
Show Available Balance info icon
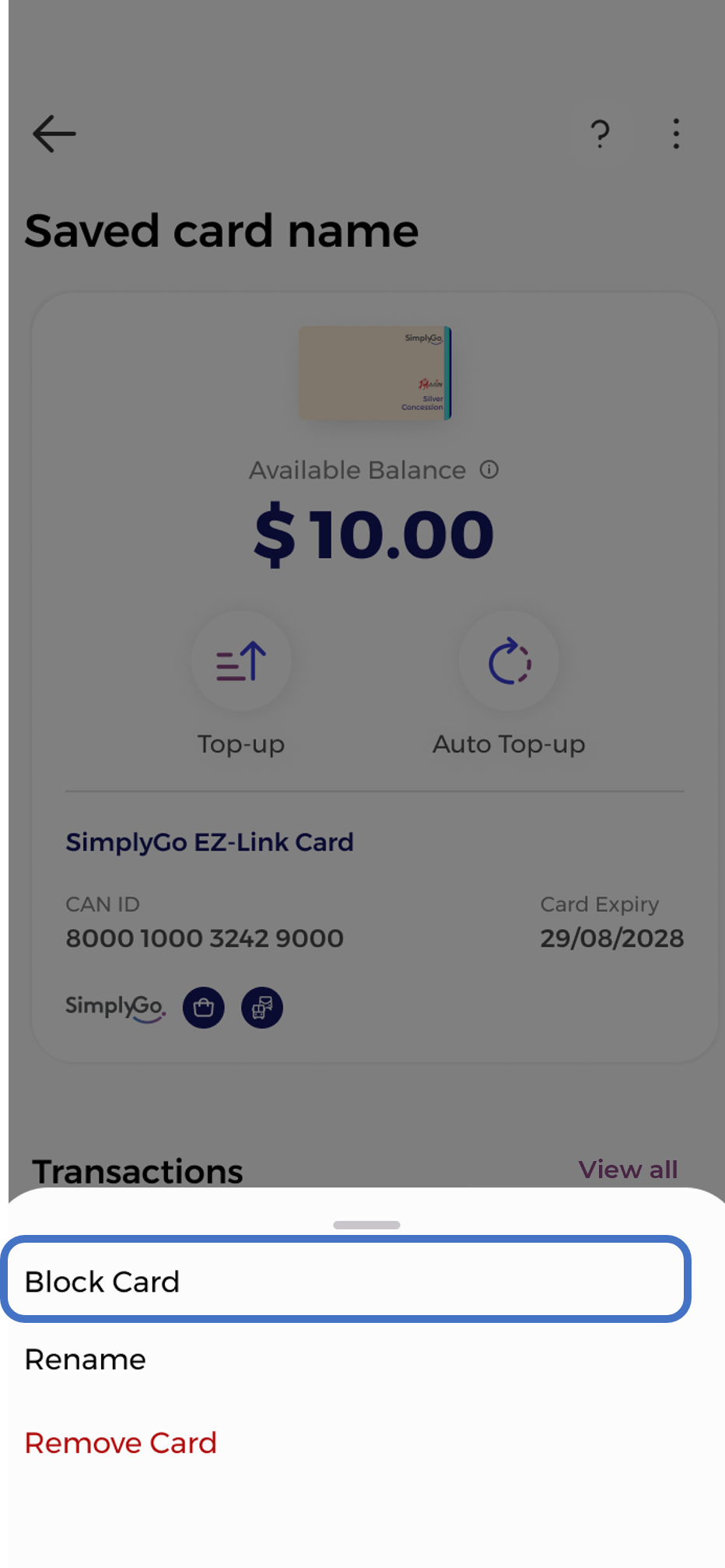(489, 469)
